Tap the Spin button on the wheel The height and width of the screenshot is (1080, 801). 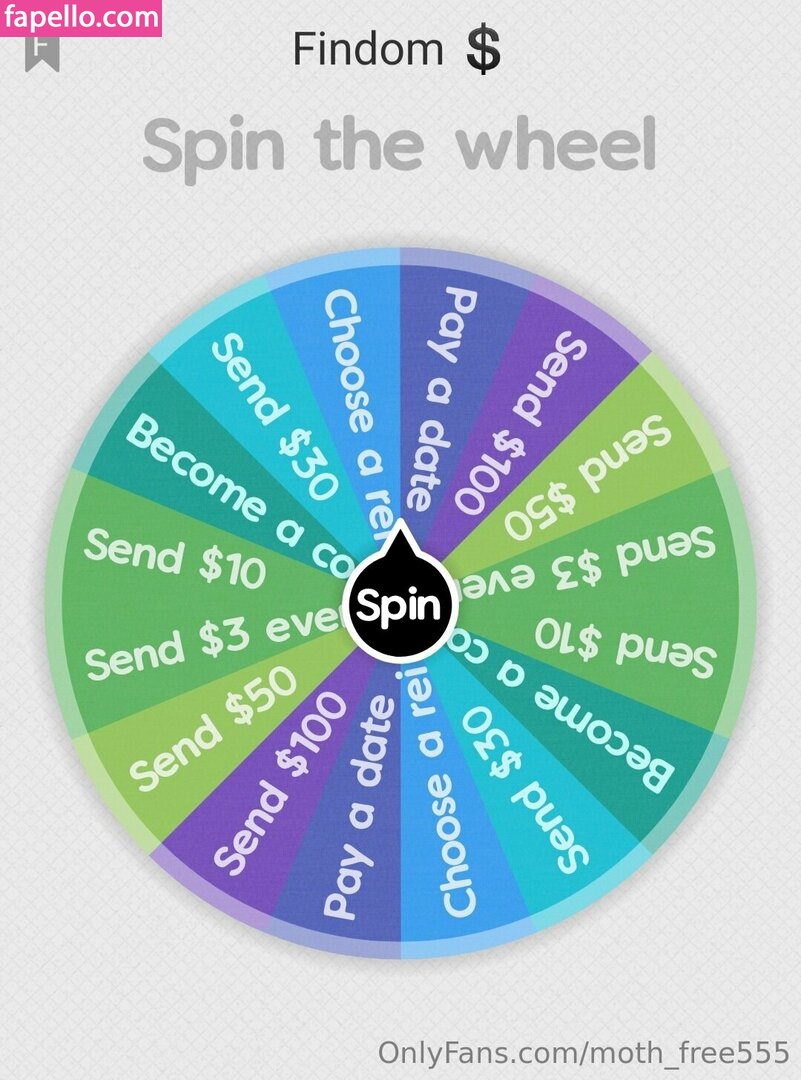[x=398, y=605]
